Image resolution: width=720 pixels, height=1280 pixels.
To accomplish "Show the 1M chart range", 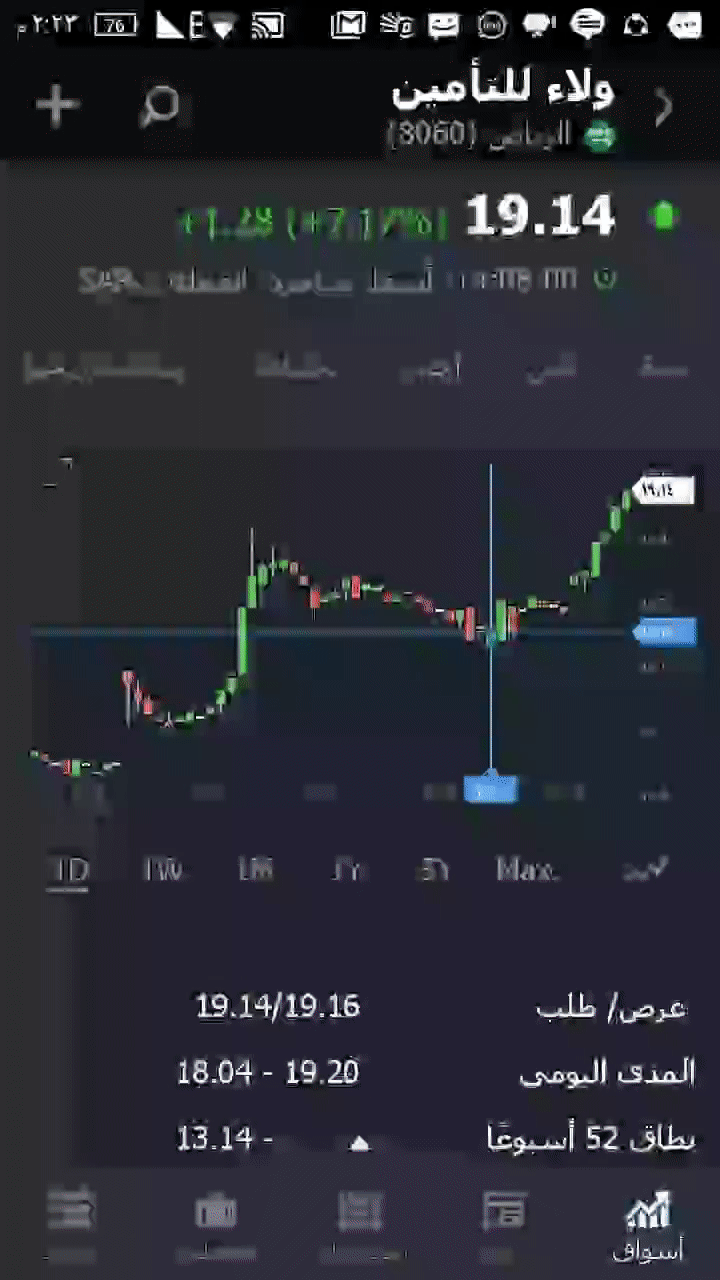I will click(x=255, y=870).
